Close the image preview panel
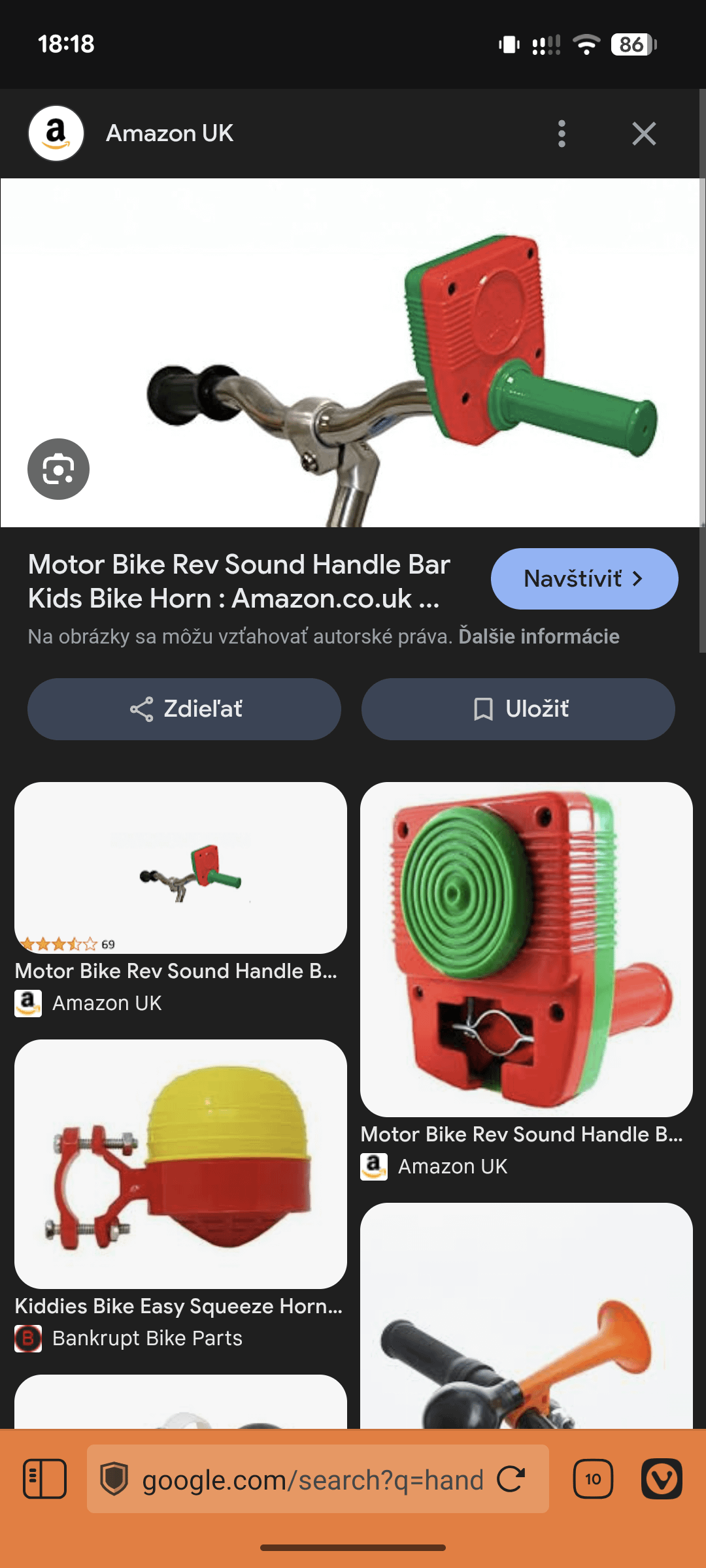Screen dimensions: 706x1568 pyautogui.click(x=644, y=133)
